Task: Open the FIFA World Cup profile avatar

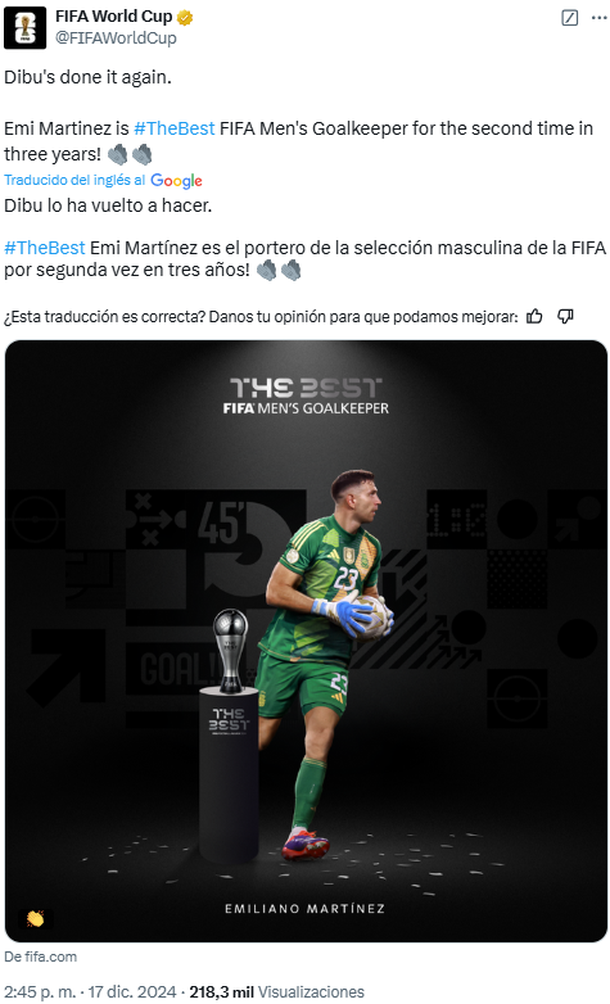Action: [x=24, y=27]
